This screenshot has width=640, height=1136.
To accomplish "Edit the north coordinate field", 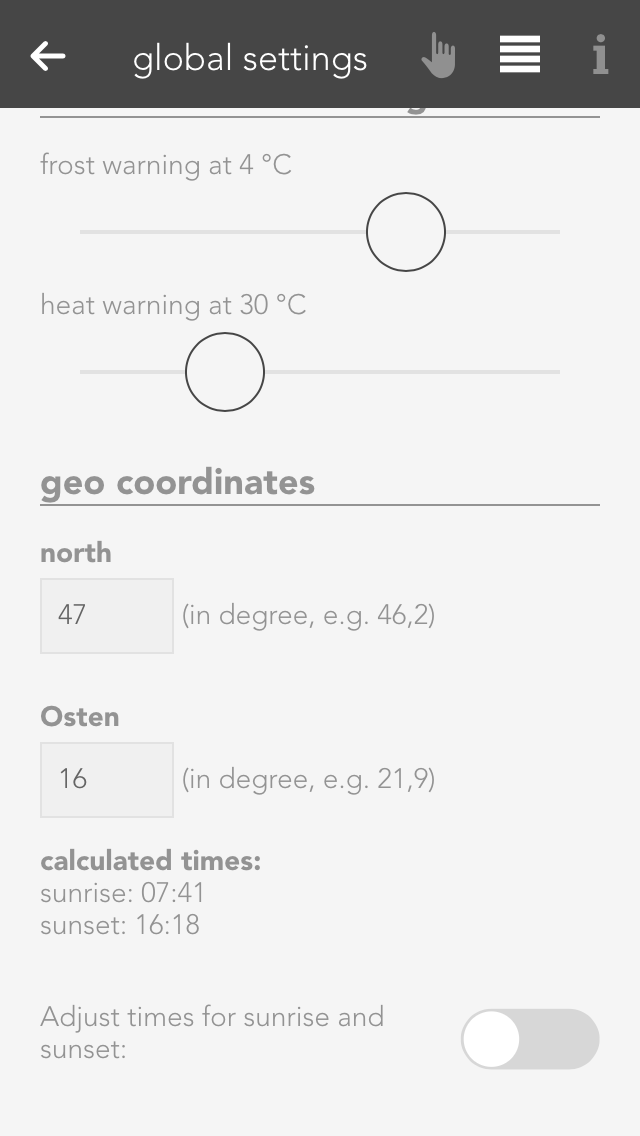I will pyautogui.click(x=107, y=615).
